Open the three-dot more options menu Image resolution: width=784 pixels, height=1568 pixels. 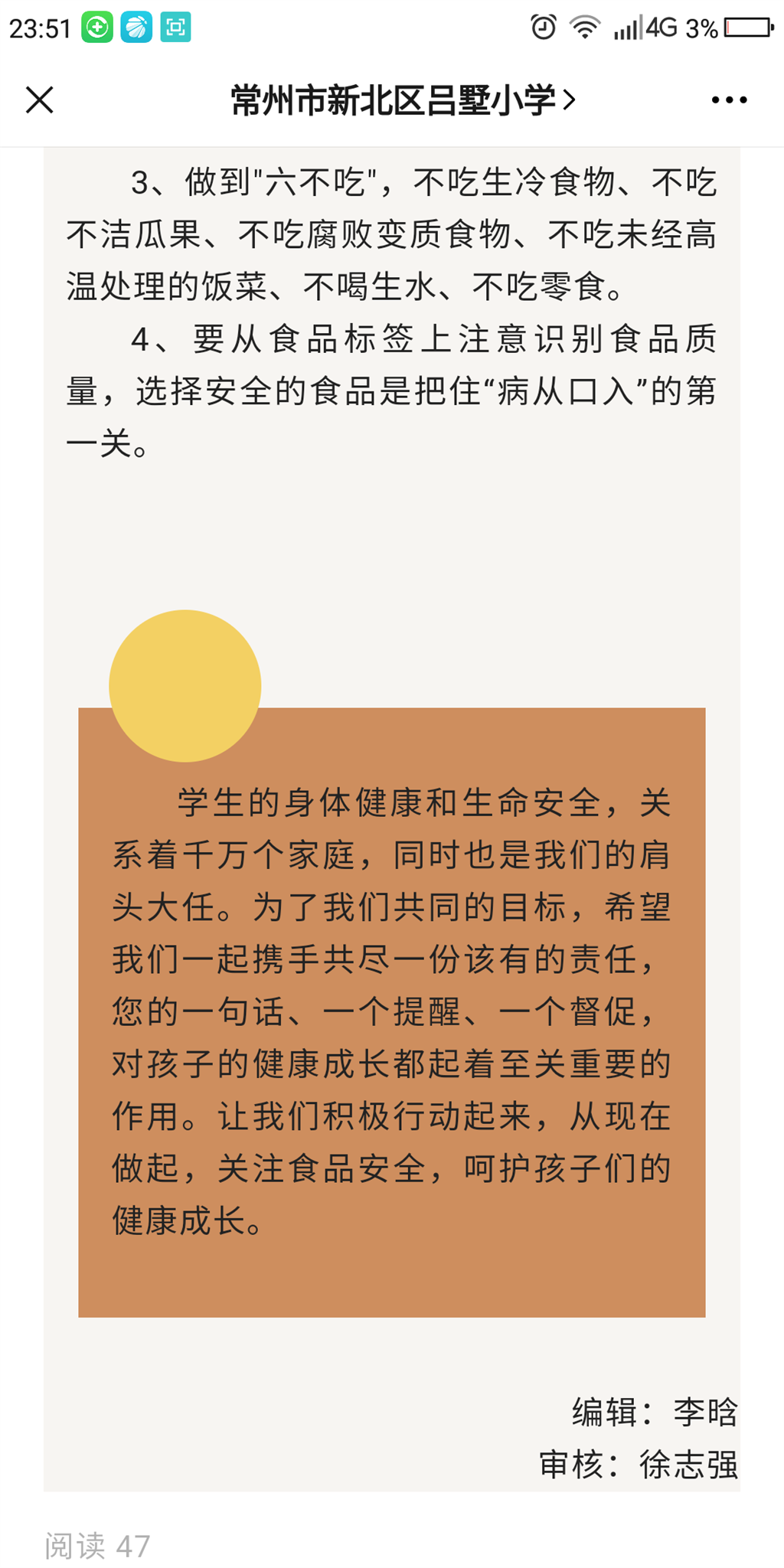point(729,100)
